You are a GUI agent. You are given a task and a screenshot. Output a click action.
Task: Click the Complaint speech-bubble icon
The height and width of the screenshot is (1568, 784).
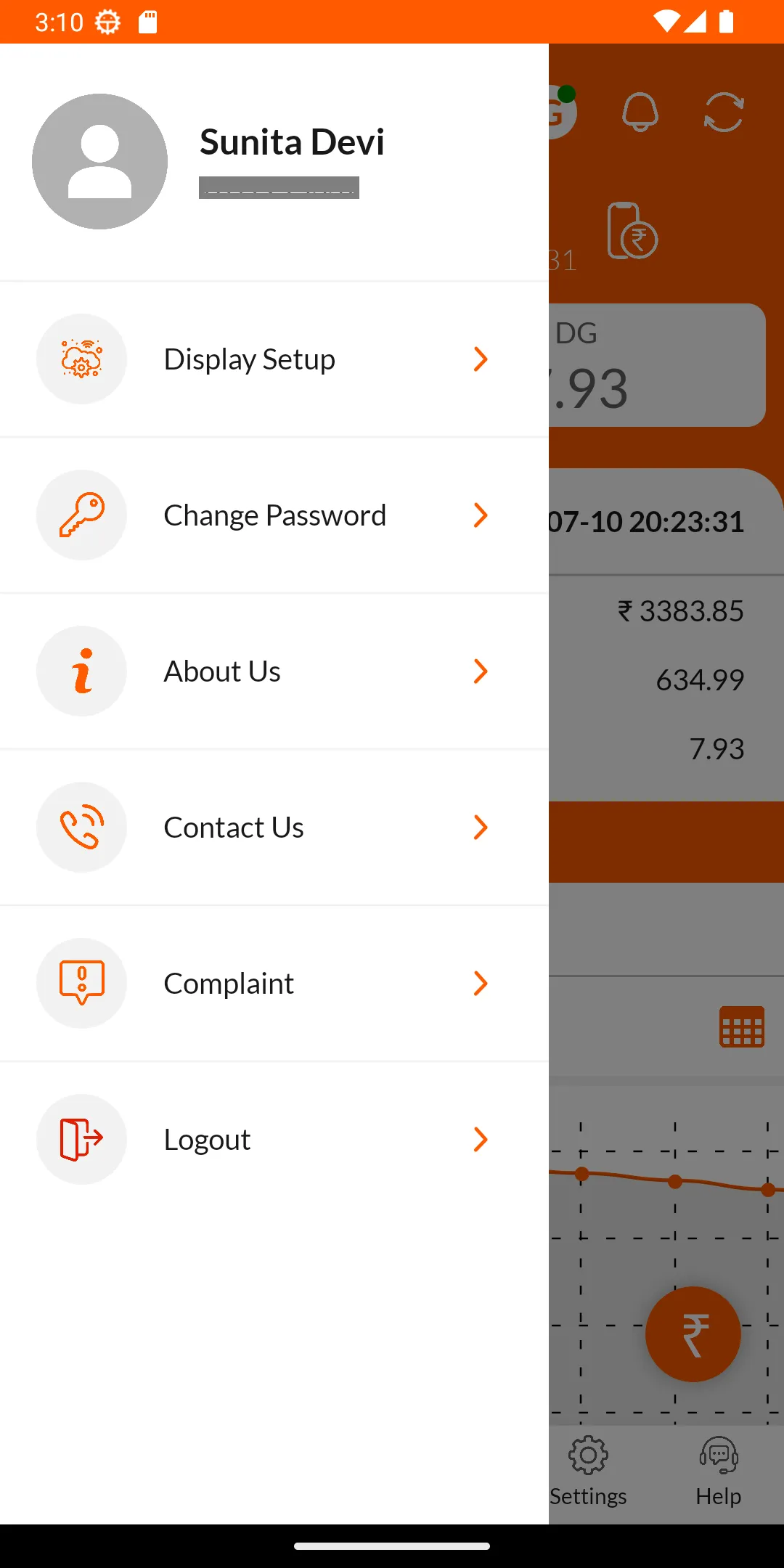[x=81, y=983]
